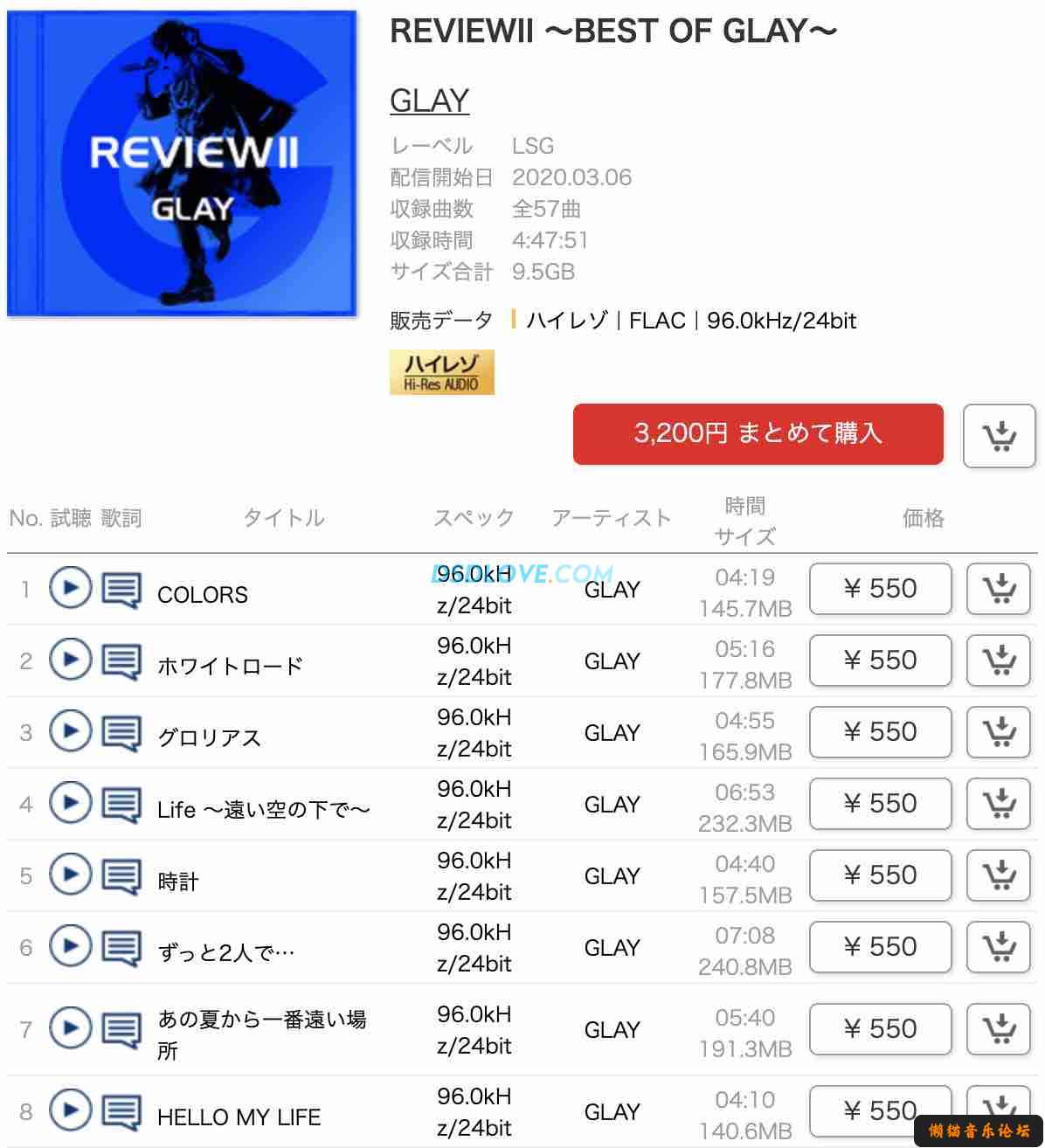1045x1148 pixels.
Task: Play the preview of あの夏から一番遠い場所
Action: point(70,1028)
